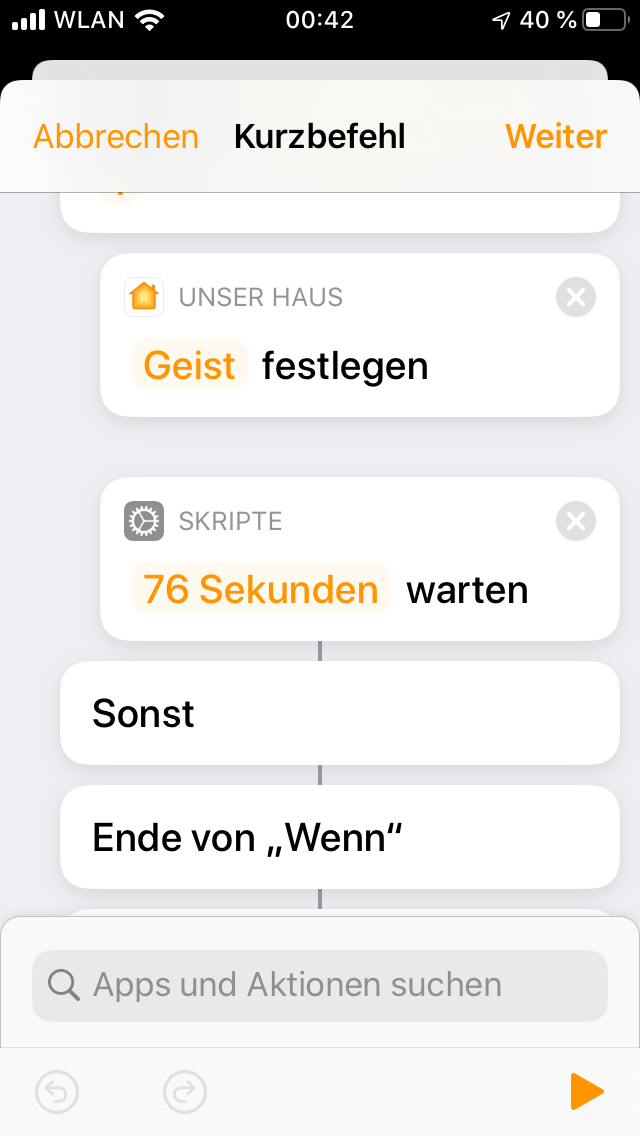This screenshot has width=640, height=1136.
Task: Tap Weiter to continue
Action: [556, 136]
